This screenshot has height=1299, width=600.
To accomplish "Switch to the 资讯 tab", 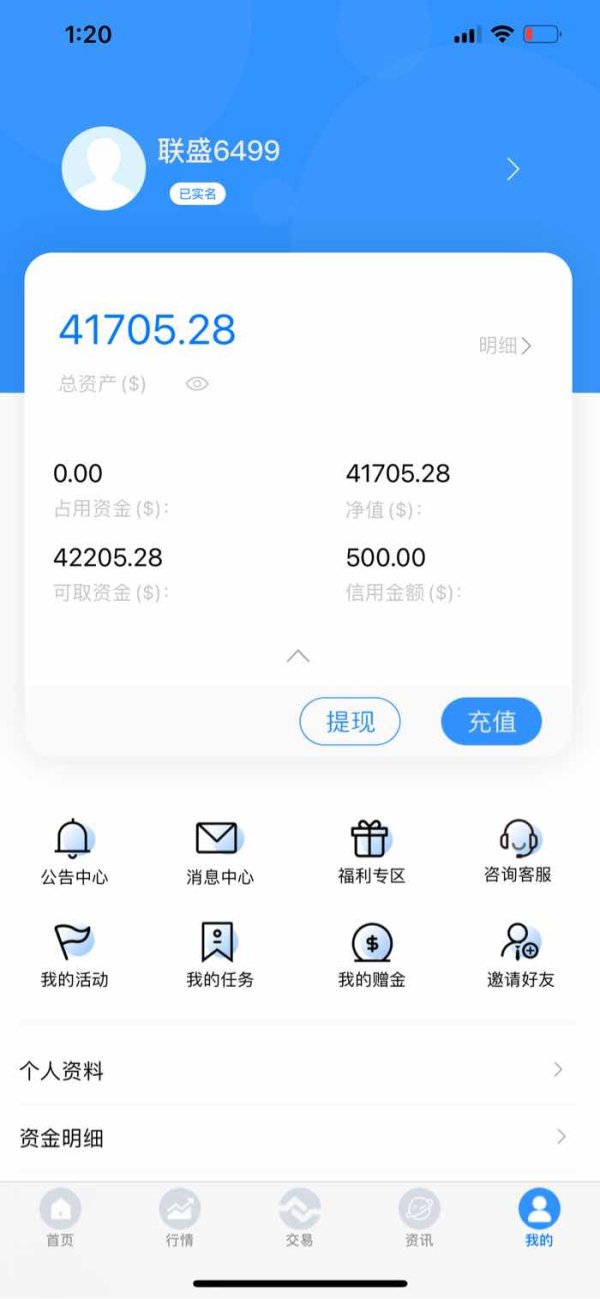I will (419, 1218).
